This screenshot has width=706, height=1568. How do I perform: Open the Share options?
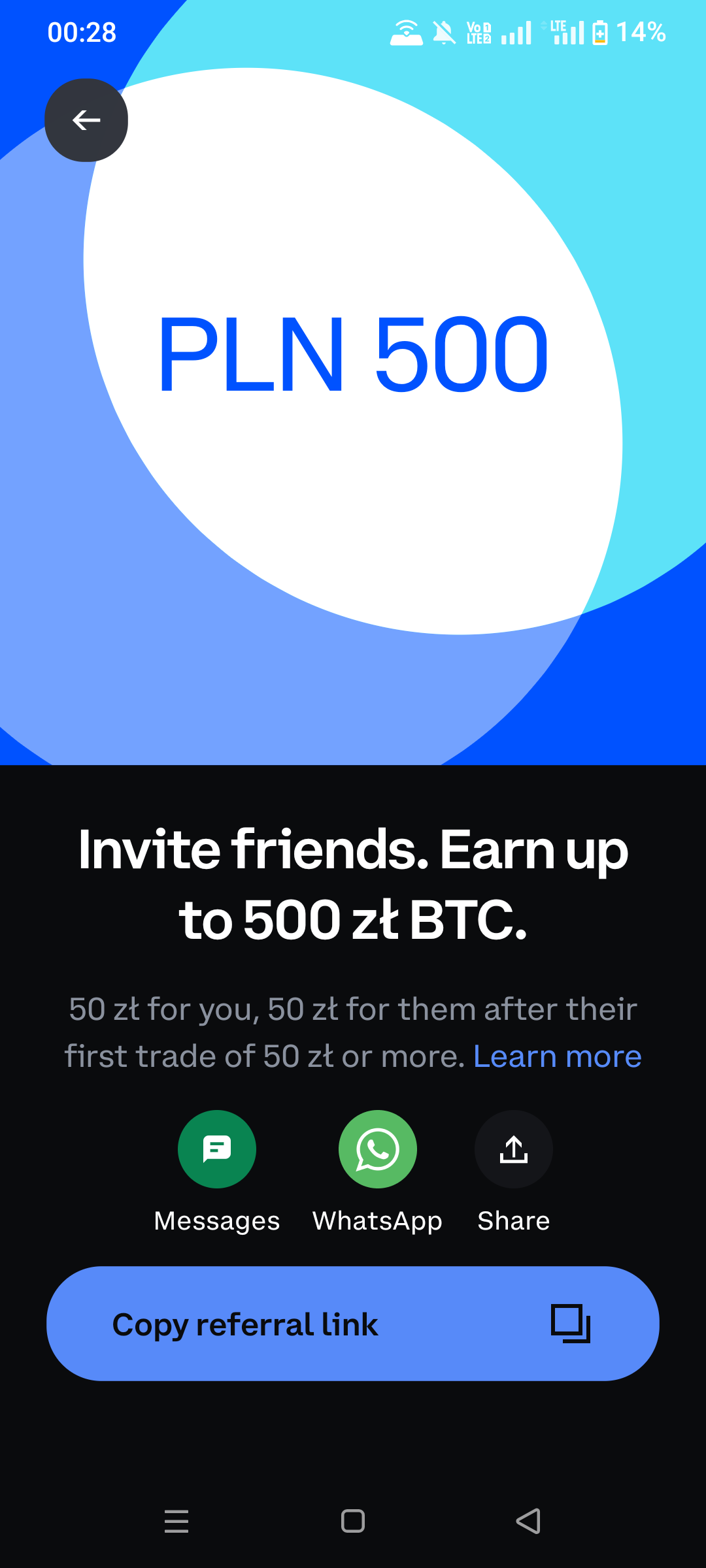(513, 1149)
